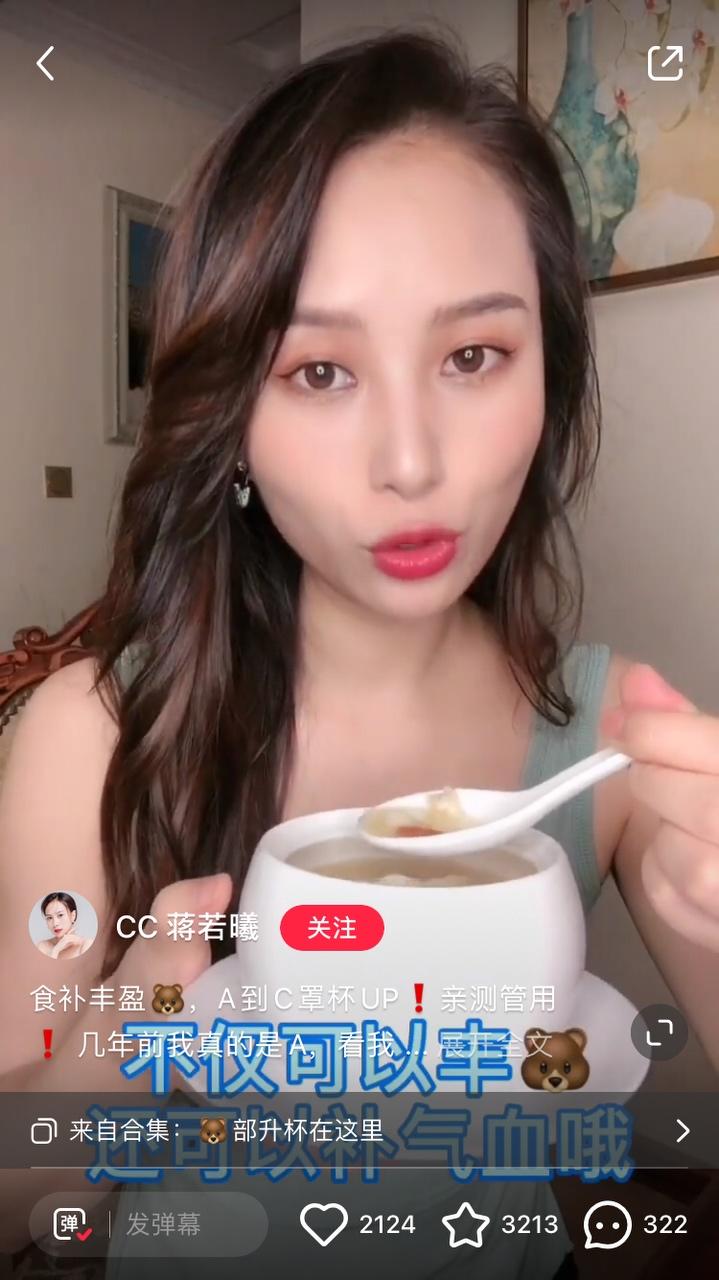
Task: Like this video with the heart icon
Action: 324,1224
